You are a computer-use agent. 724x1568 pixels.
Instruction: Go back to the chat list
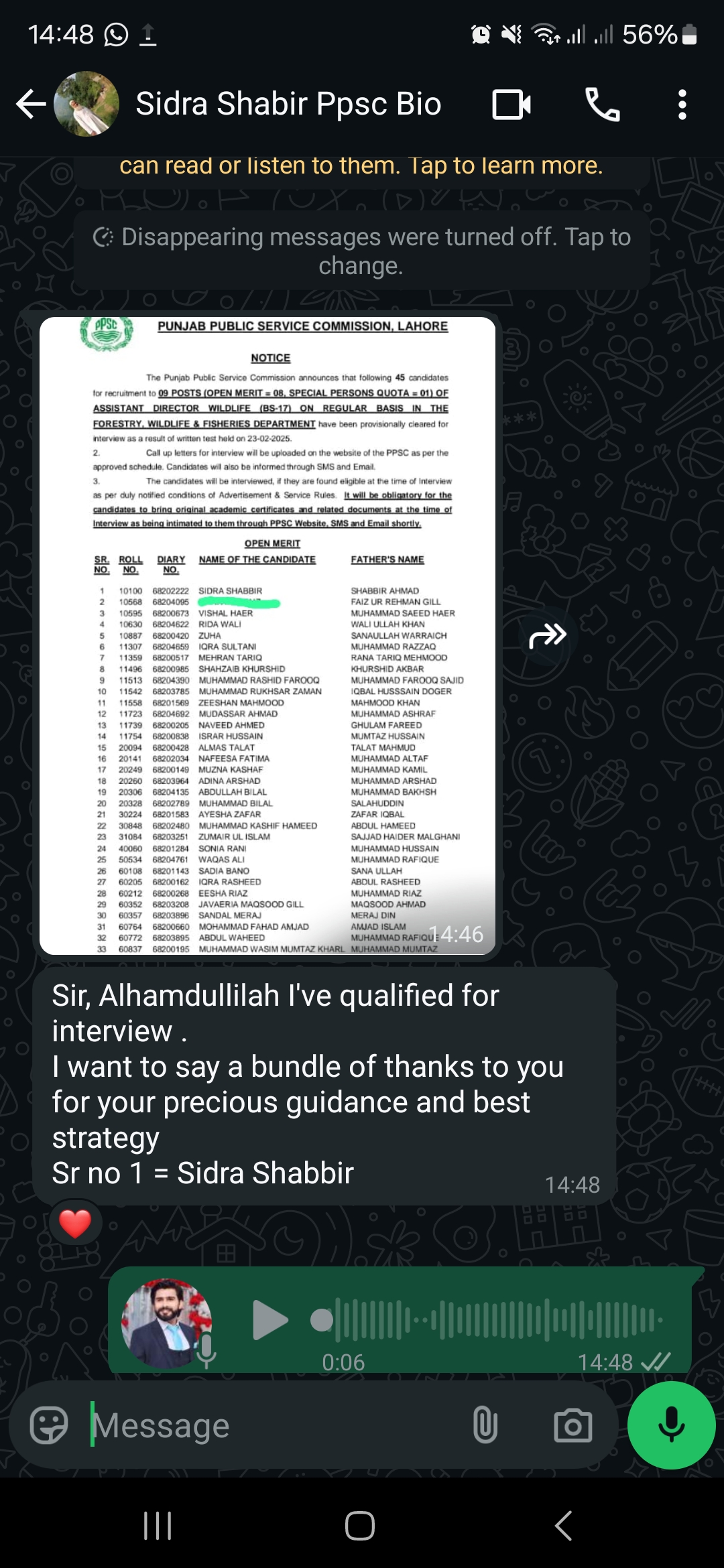point(31,105)
